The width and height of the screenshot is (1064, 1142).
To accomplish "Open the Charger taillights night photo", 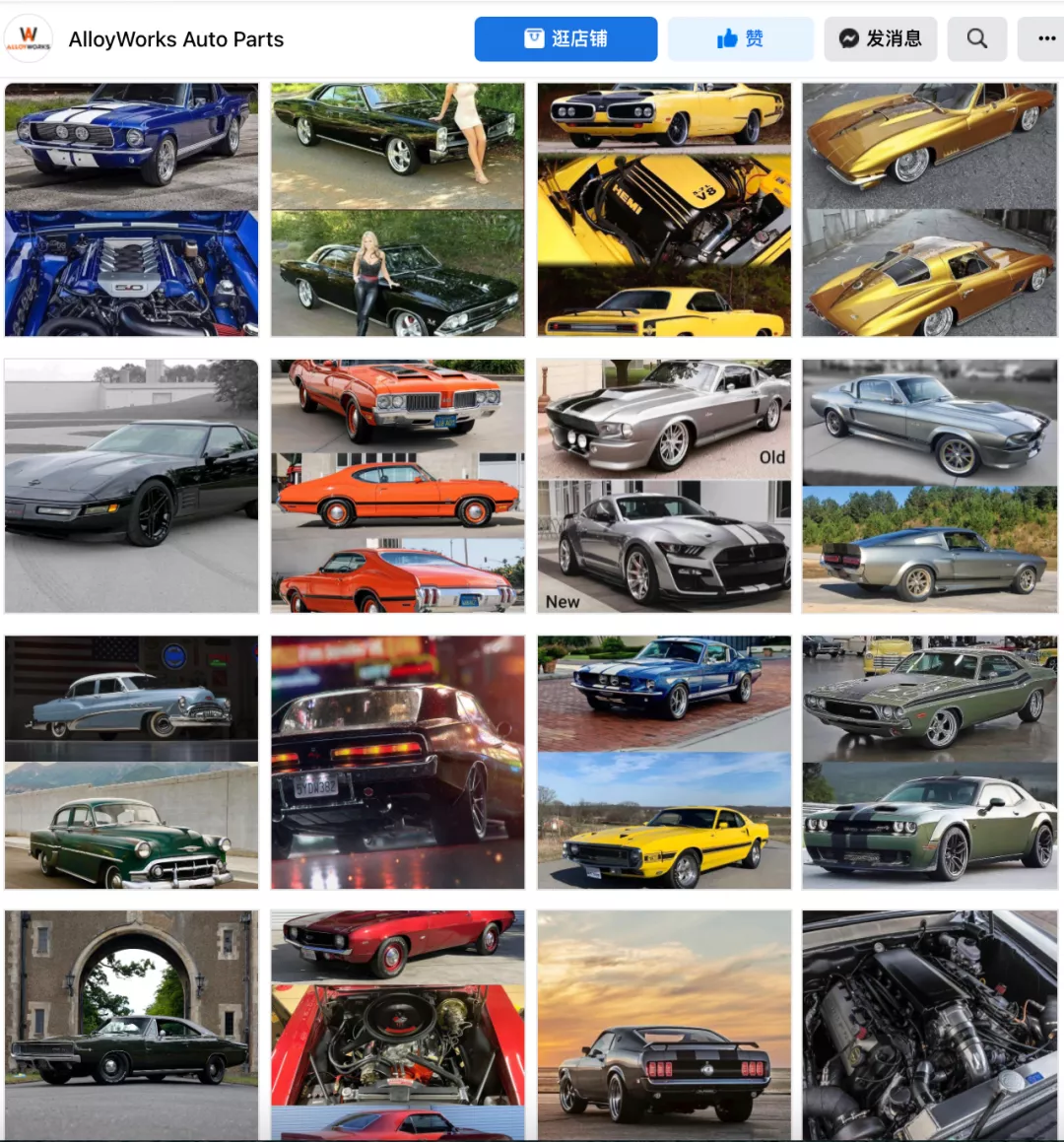I will pos(397,762).
